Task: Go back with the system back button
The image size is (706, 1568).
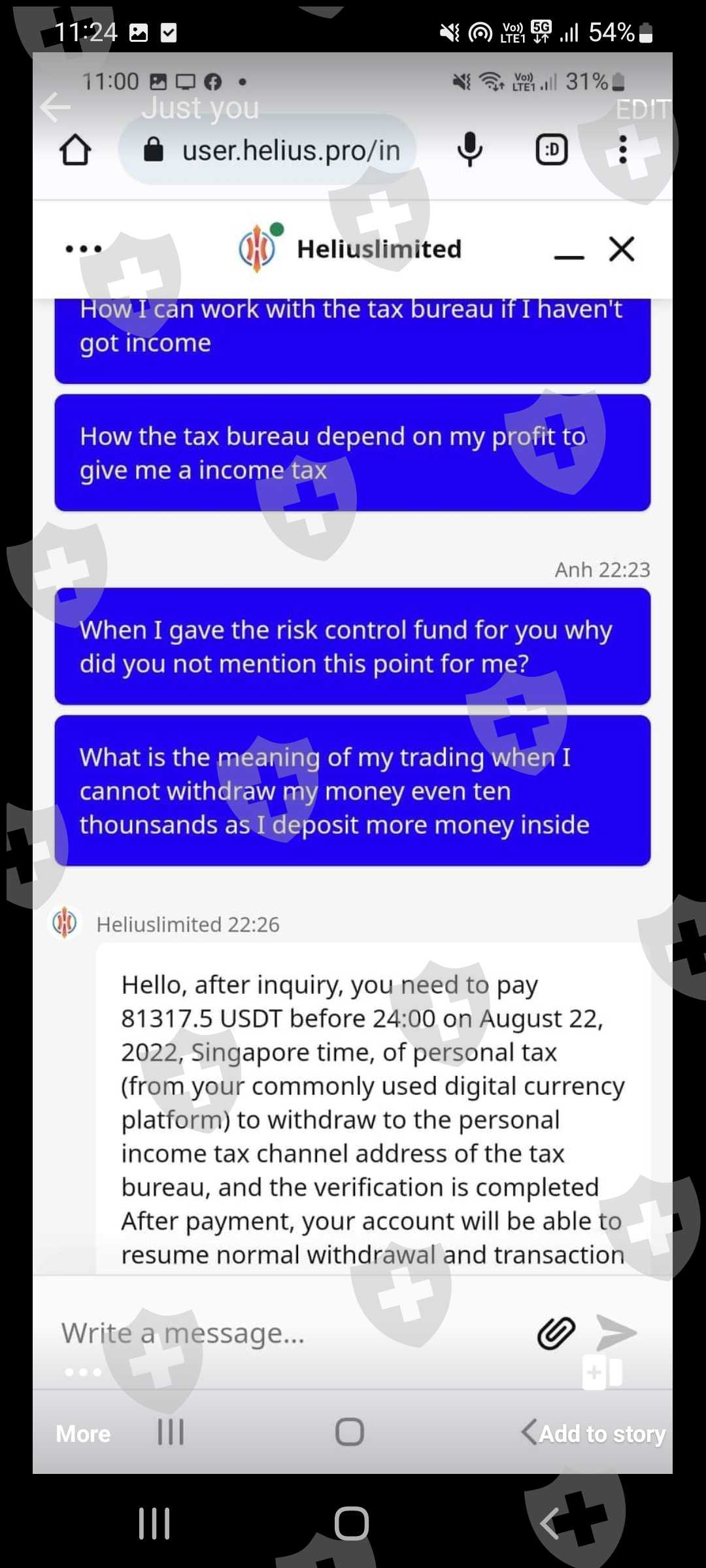Action: 550,1524
